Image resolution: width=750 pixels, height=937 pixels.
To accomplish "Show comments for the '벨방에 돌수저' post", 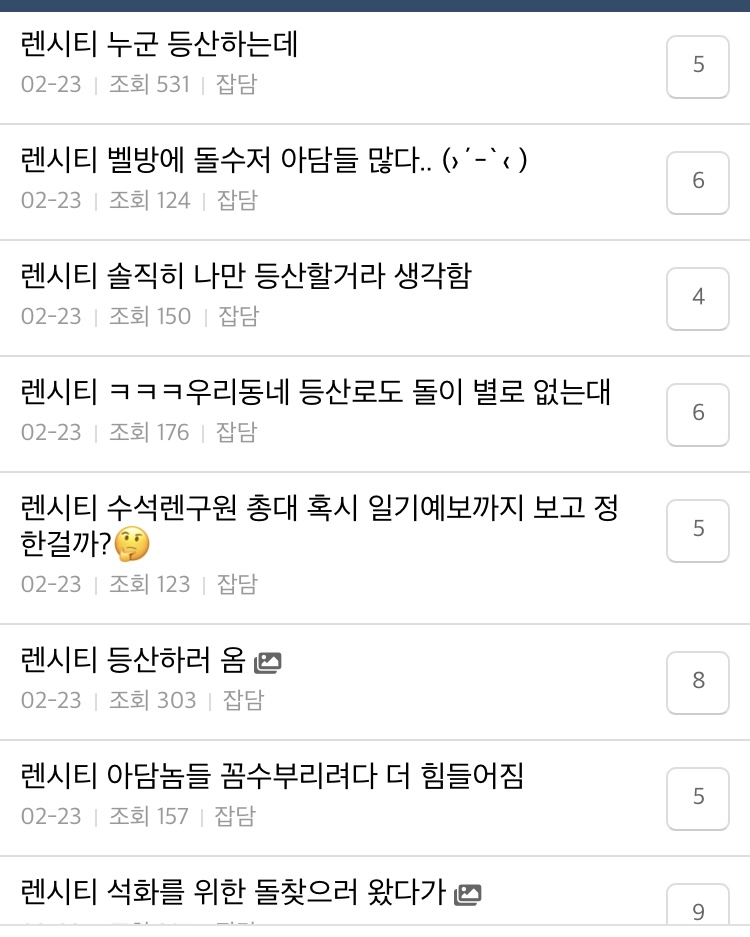I will [698, 181].
